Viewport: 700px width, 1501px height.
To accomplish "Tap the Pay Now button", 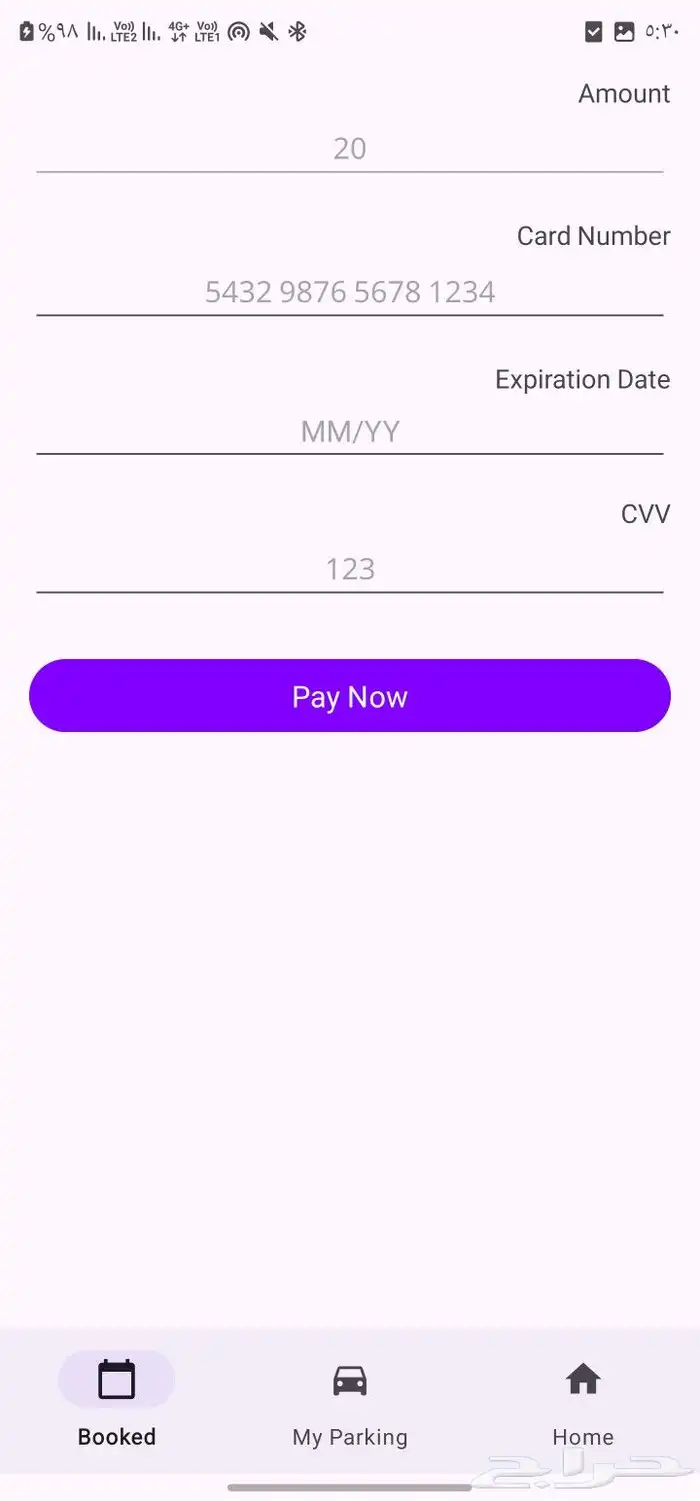I will click(x=349, y=696).
